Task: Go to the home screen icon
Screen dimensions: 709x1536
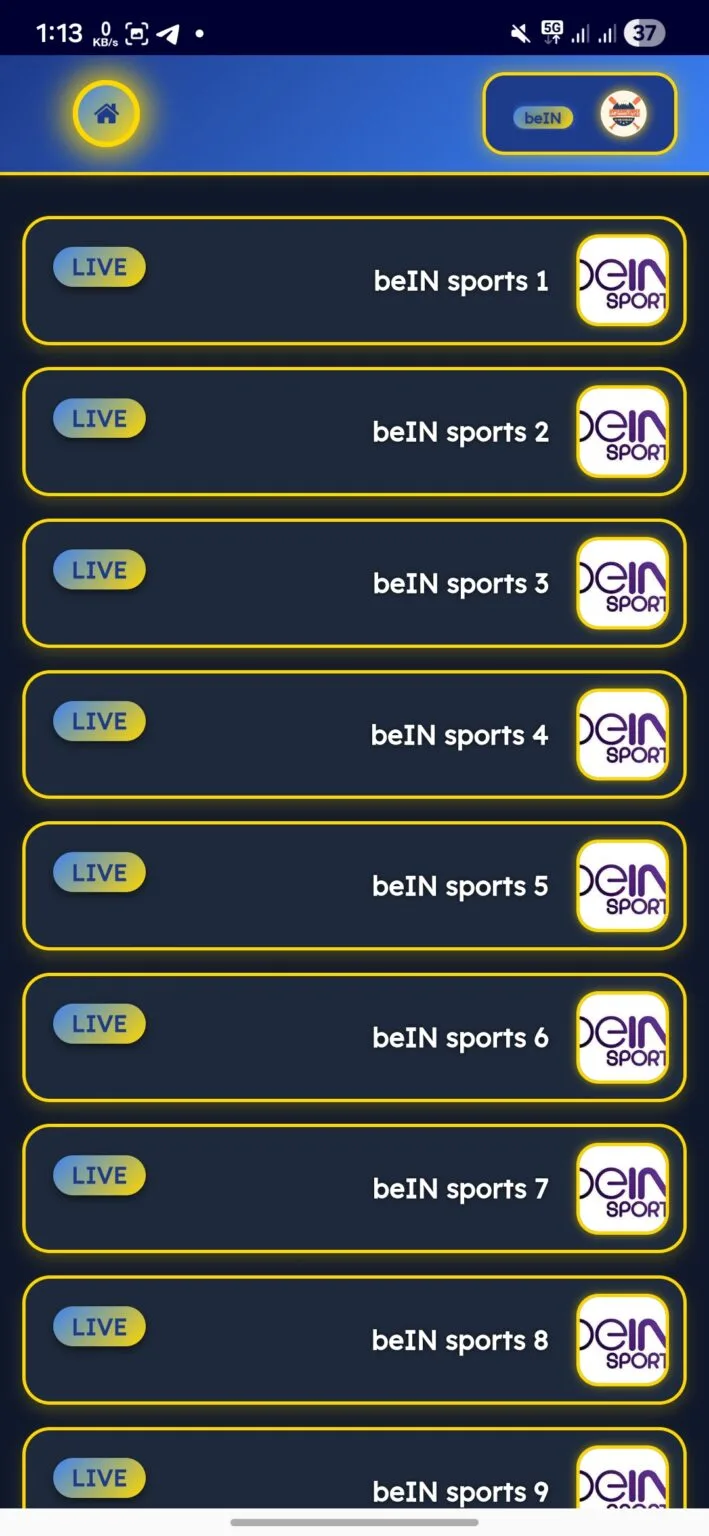Action: [x=106, y=114]
